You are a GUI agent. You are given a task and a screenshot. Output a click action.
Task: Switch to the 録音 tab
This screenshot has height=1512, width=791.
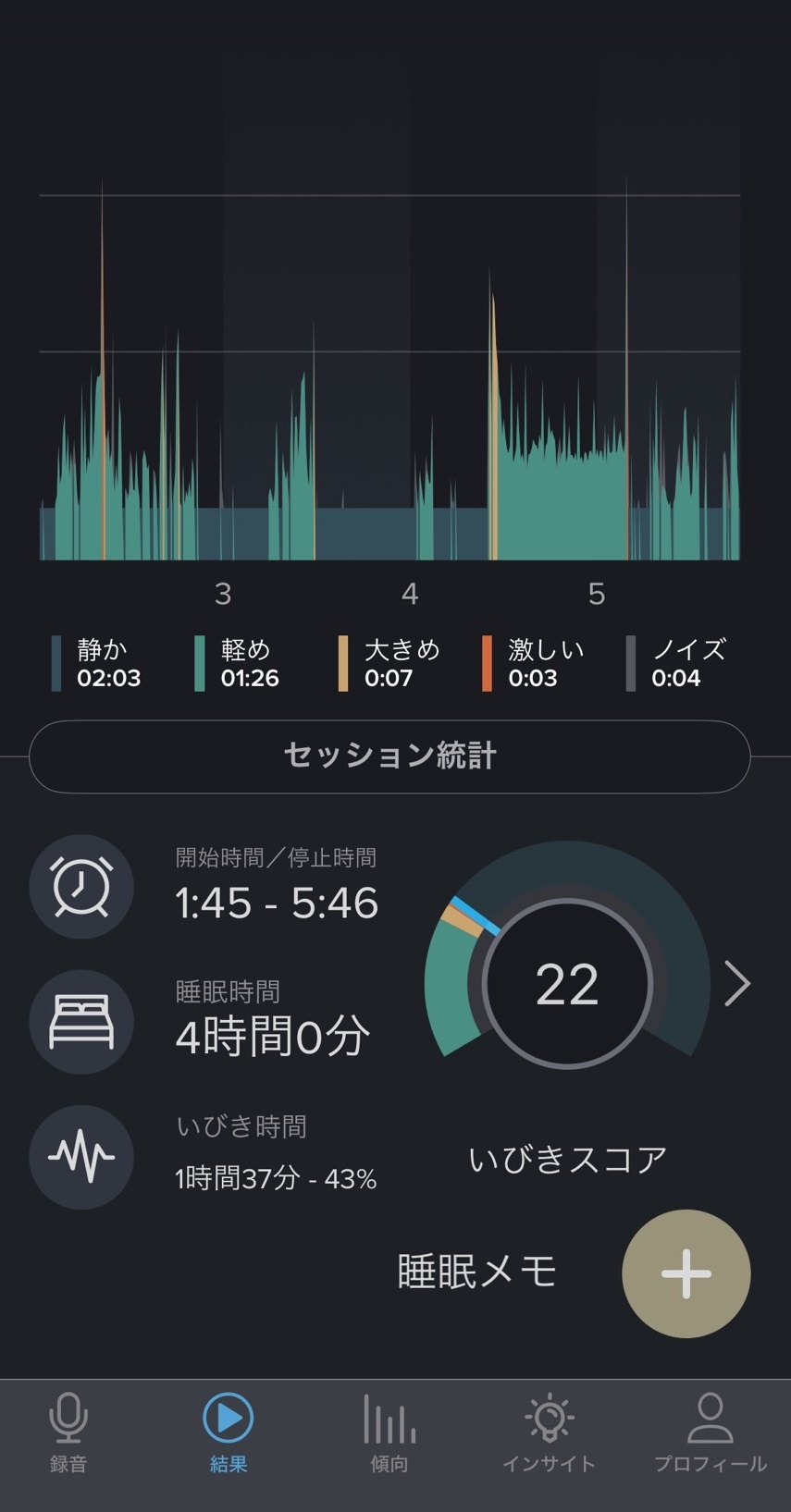point(68,1432)
